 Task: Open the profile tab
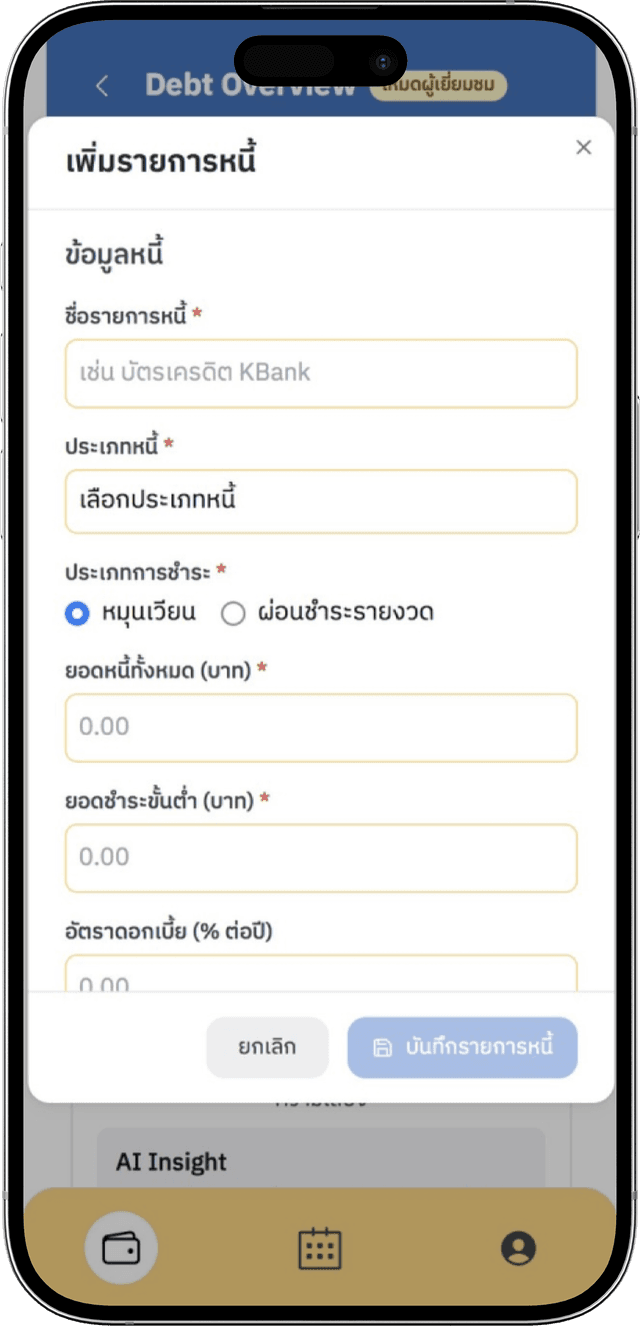pyautogui.click(x=518, y=1248)
